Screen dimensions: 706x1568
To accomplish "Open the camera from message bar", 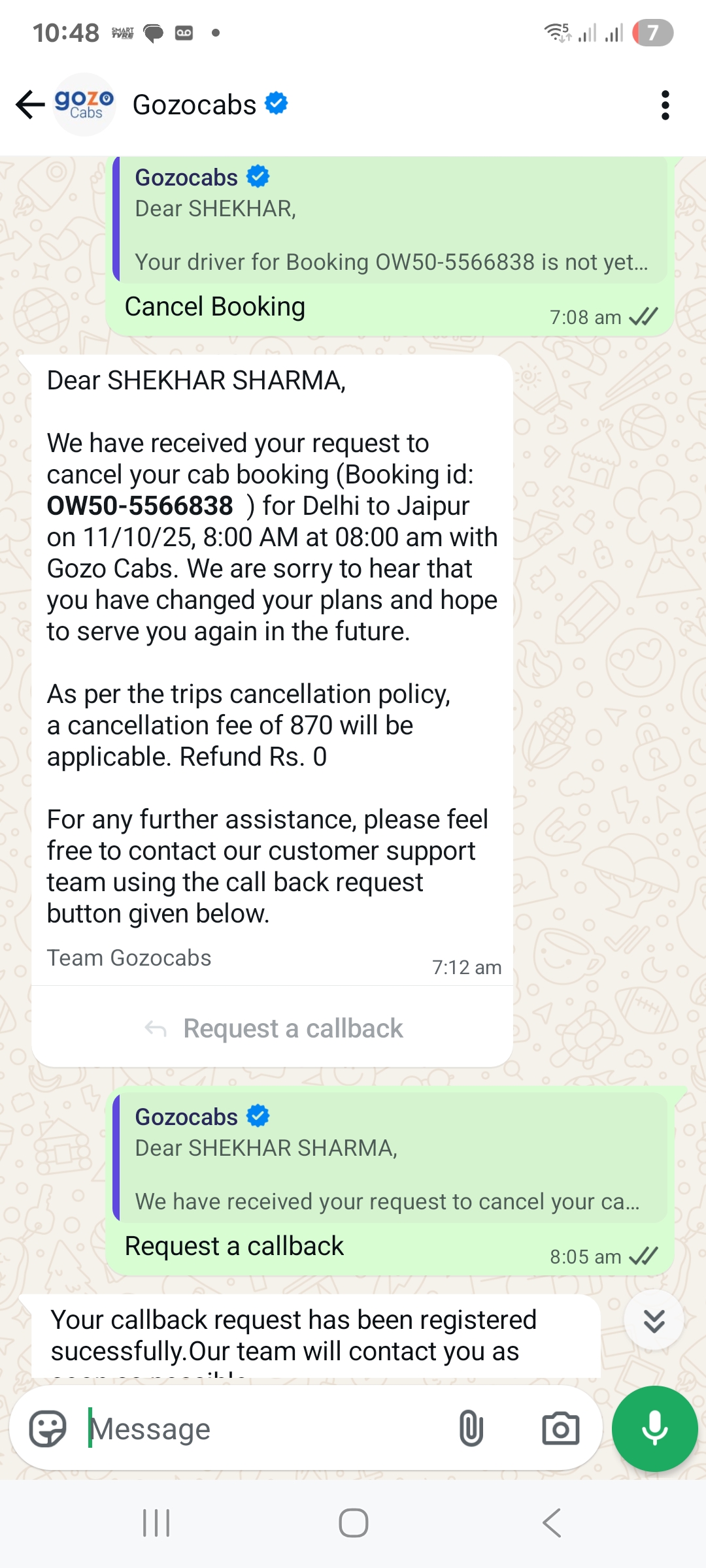I will [x=560, y=1429].
